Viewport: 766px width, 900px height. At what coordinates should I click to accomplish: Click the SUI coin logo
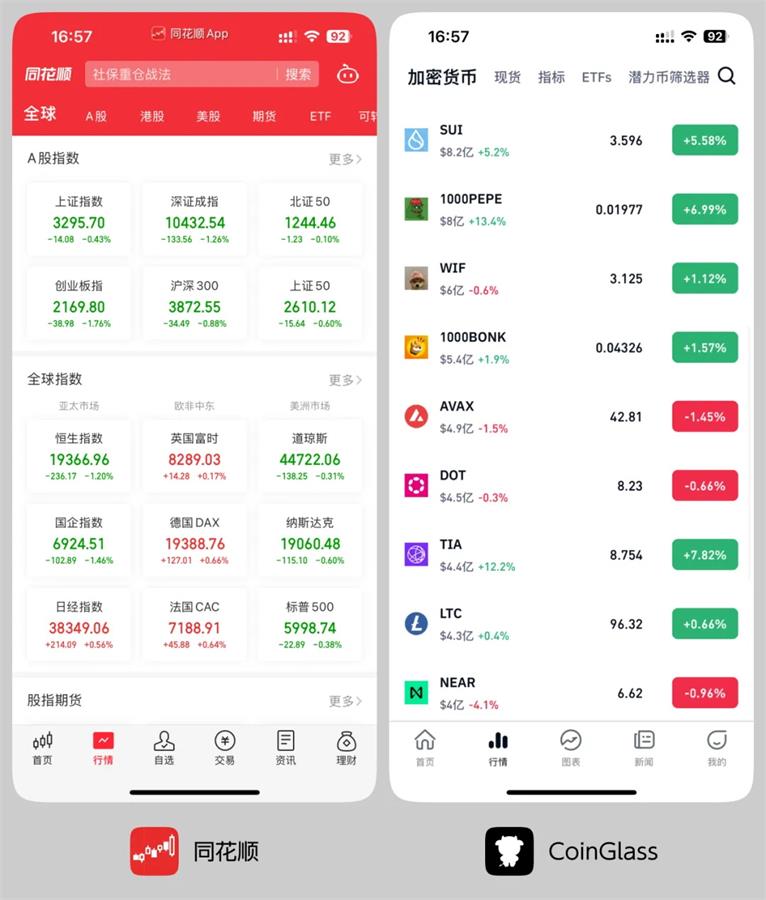(418, 139)
